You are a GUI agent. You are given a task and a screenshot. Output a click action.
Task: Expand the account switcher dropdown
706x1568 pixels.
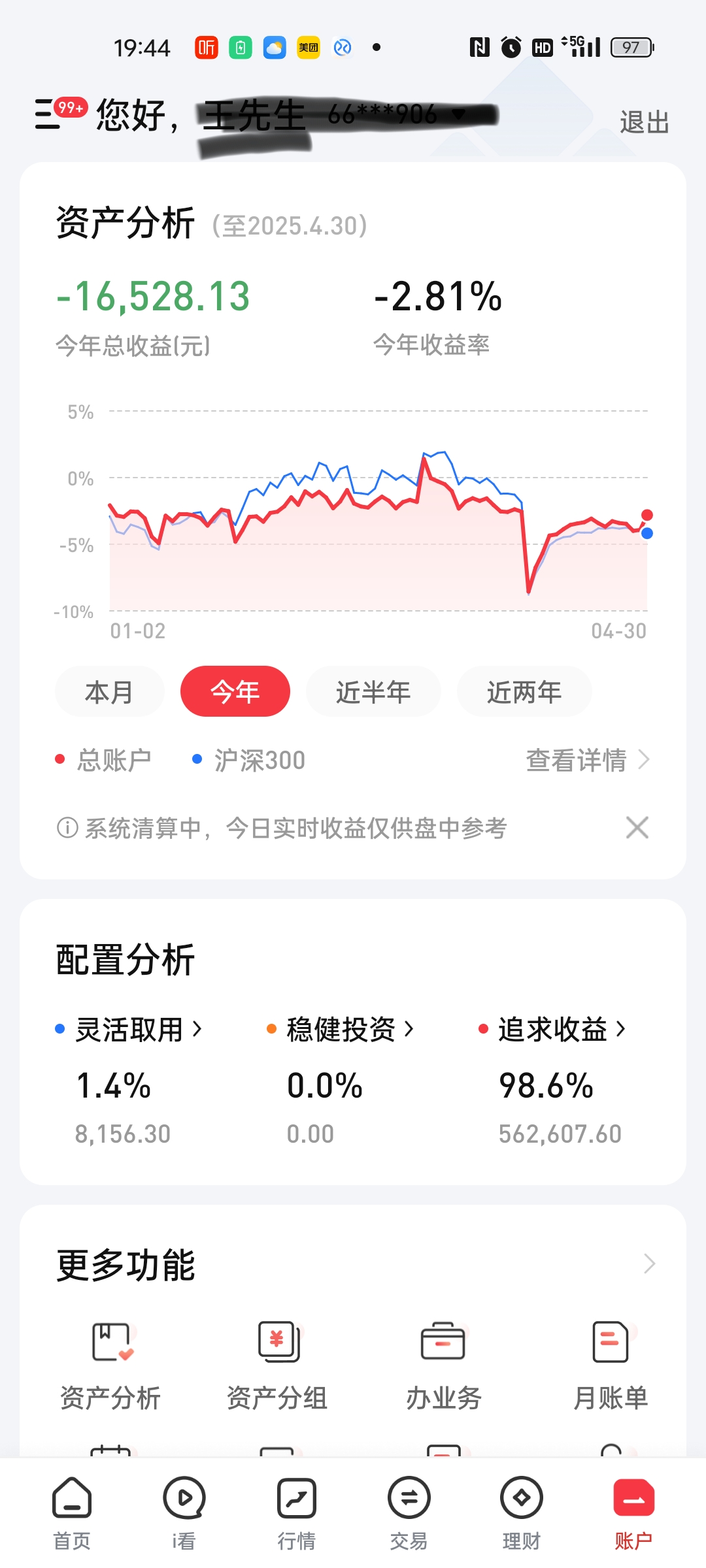459,115
